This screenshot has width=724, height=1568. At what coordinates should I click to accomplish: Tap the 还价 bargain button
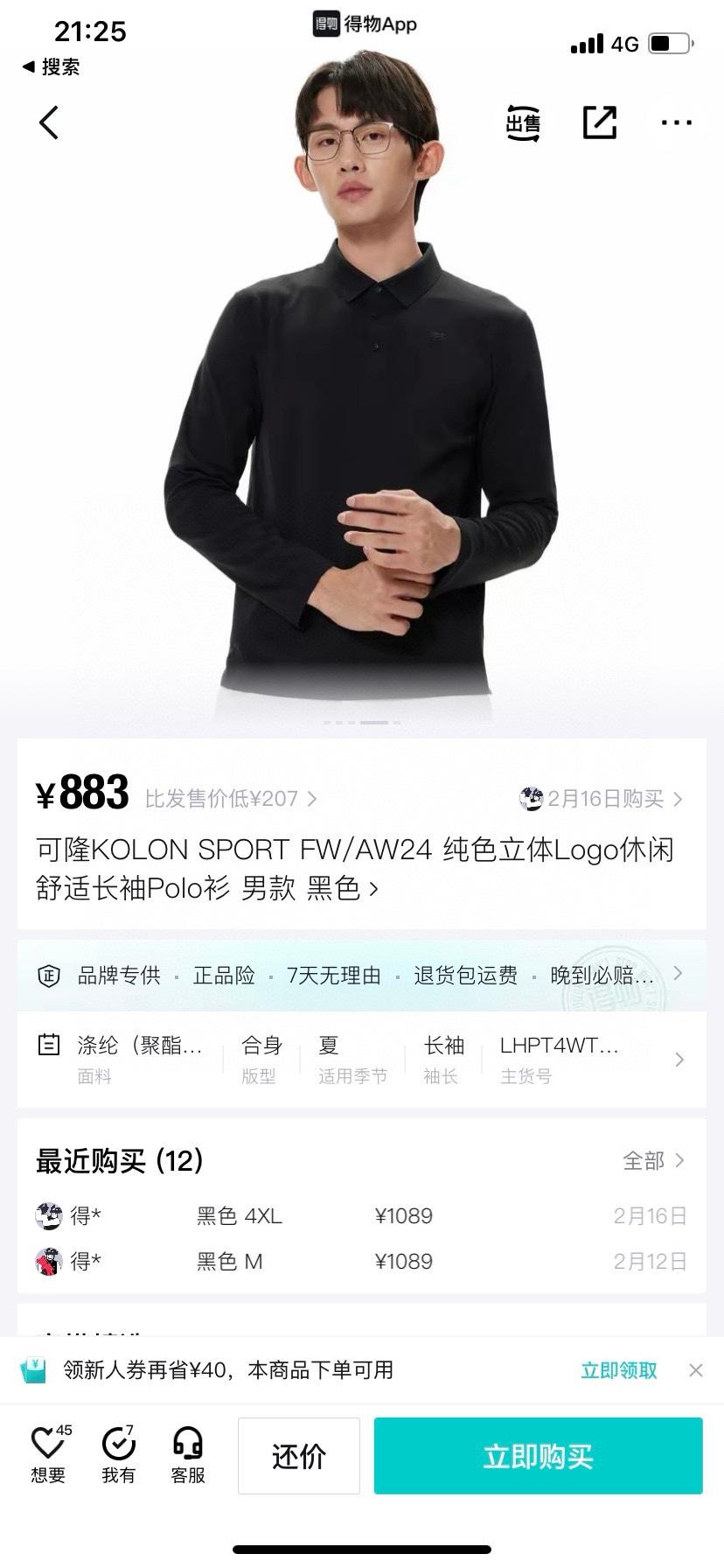298,1455
